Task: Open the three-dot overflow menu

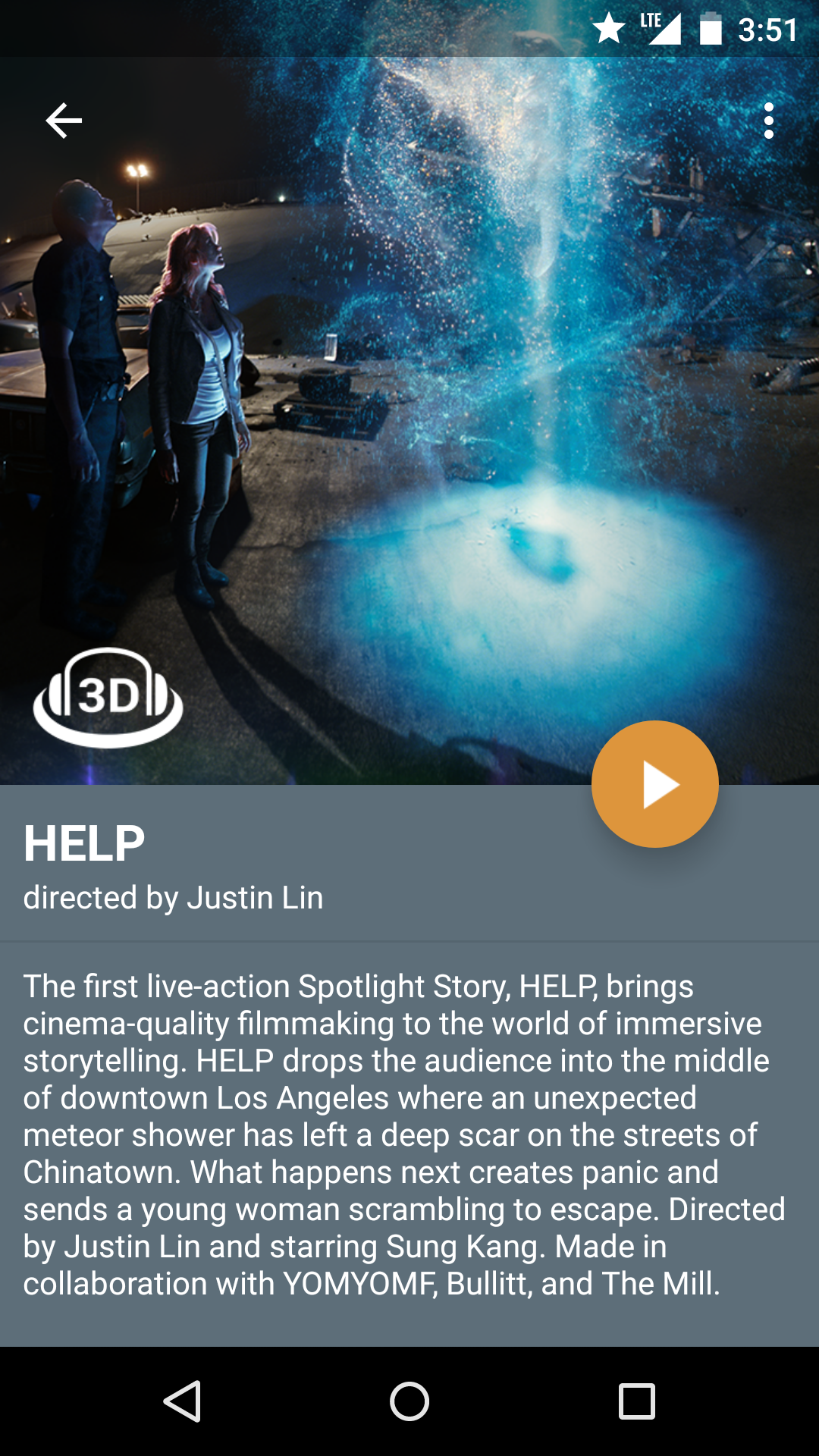Action: tap(768, 121)
